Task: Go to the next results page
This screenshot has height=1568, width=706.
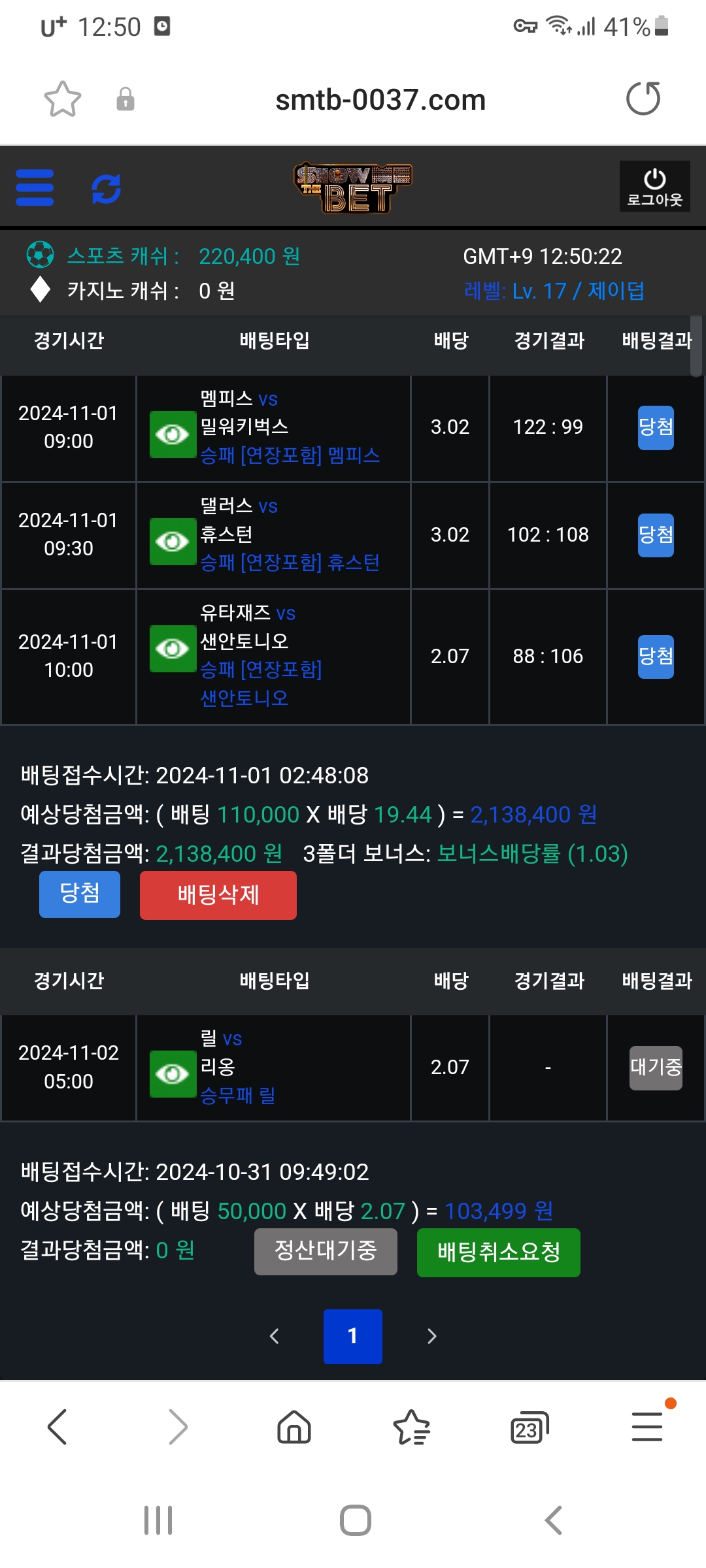Action: coord(431,1336)
